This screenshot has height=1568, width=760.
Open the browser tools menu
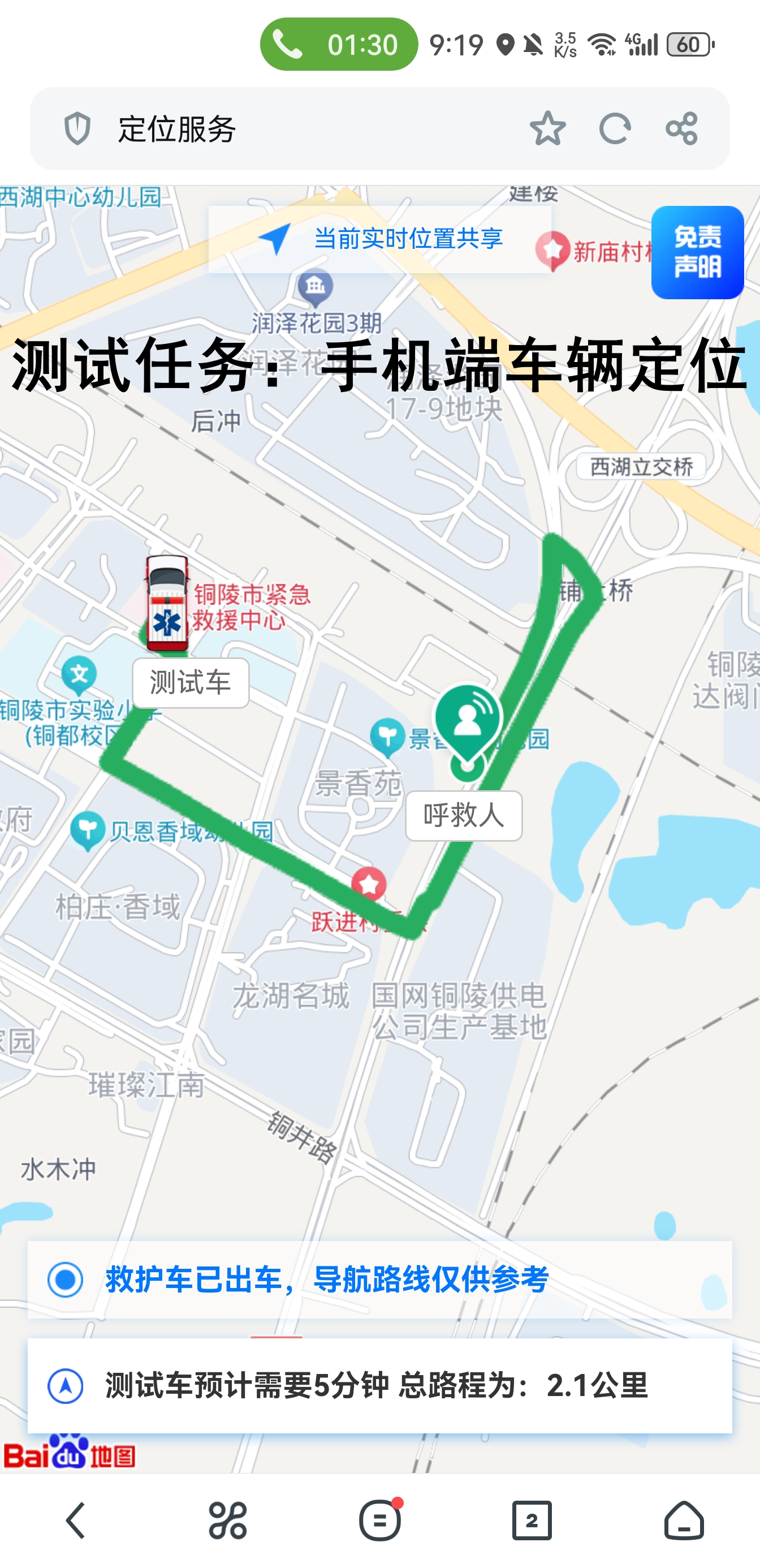click(x=227, y=1520)
